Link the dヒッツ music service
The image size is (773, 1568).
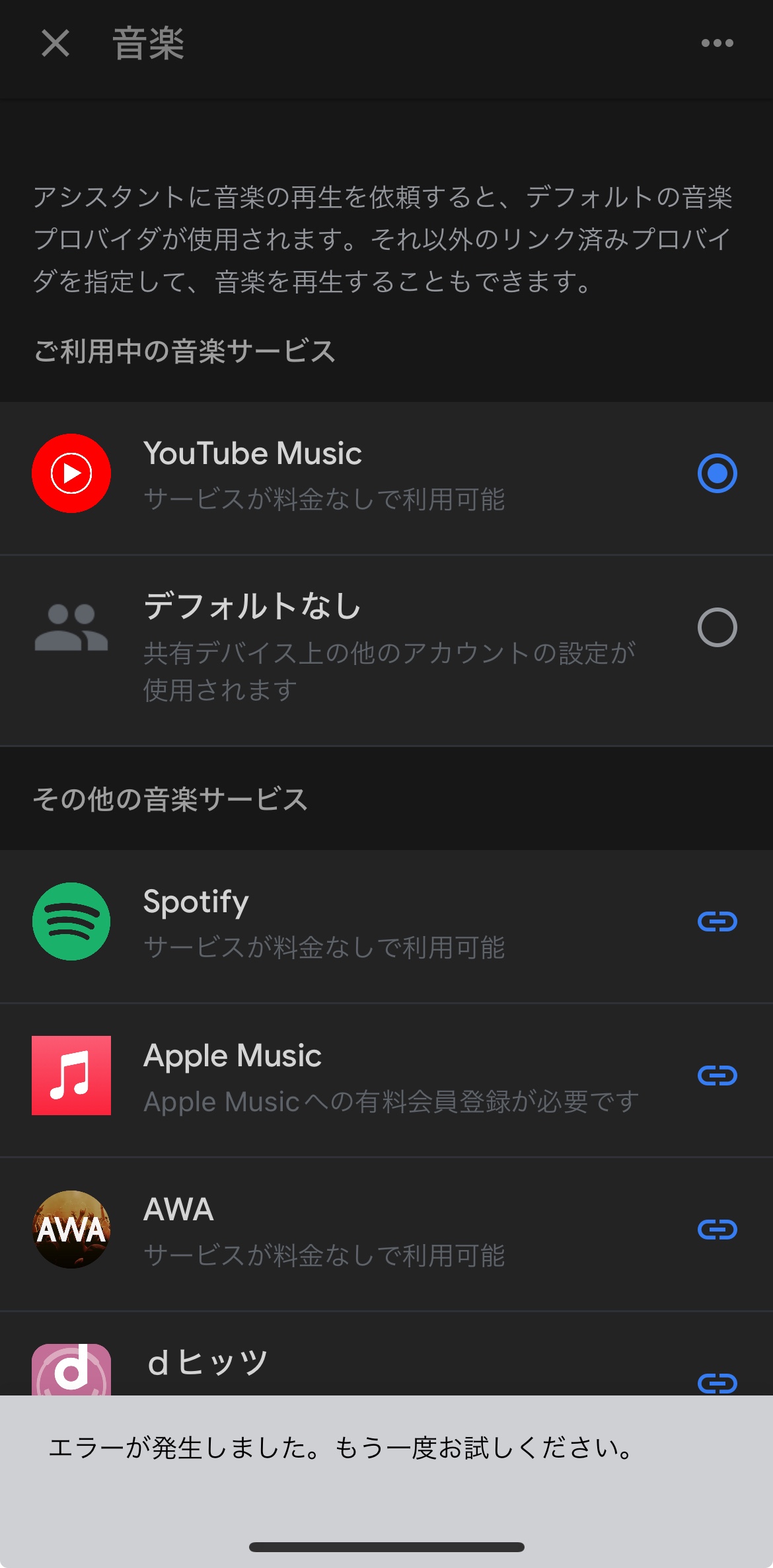pyautogui.click(x=717, y=1382)
